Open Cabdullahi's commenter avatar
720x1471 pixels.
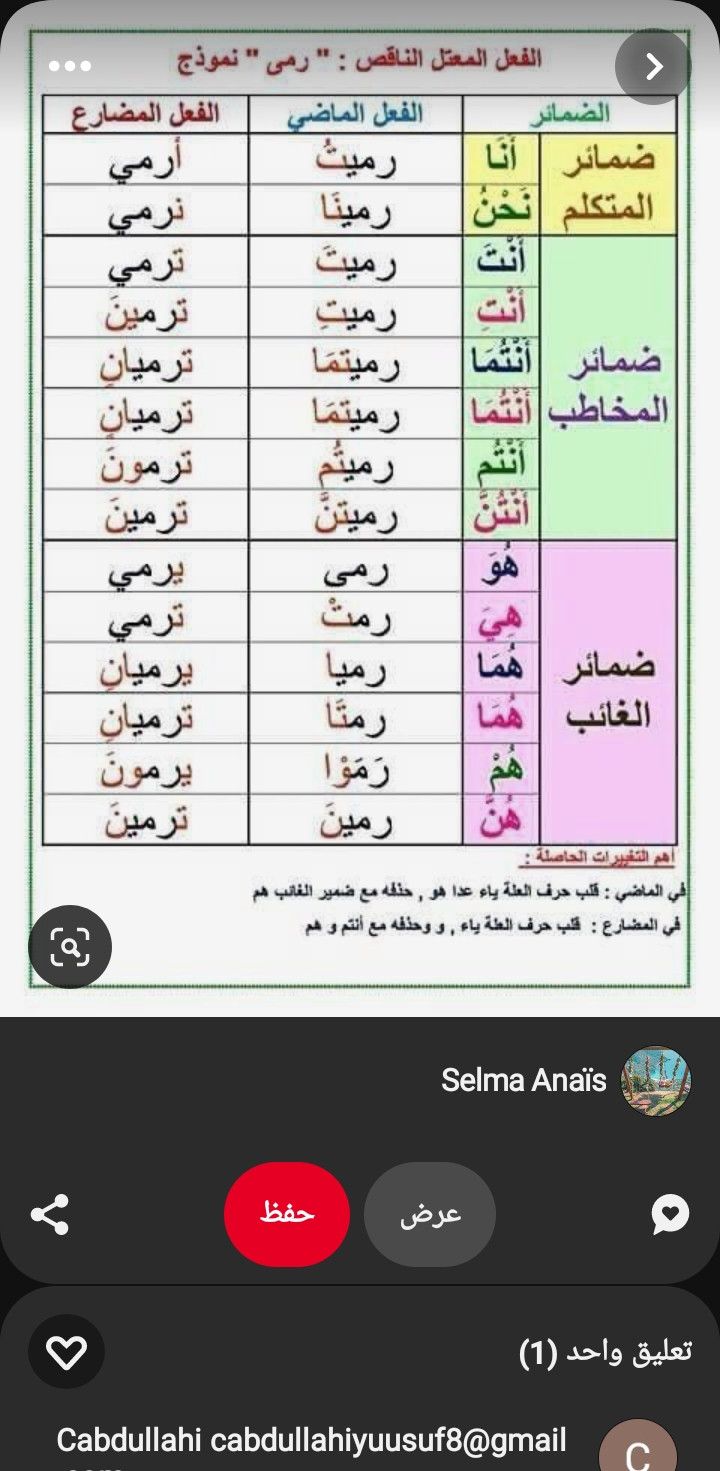pyautogui.click(x=638, y=1446)
